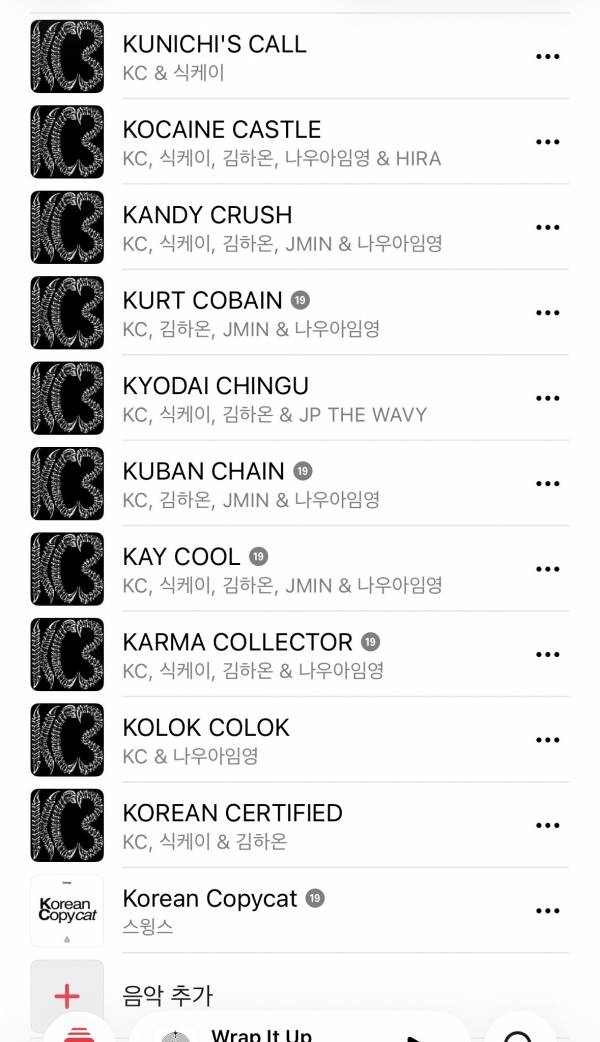Play KOCAINE CASTLE track

[x=222, y=142]
